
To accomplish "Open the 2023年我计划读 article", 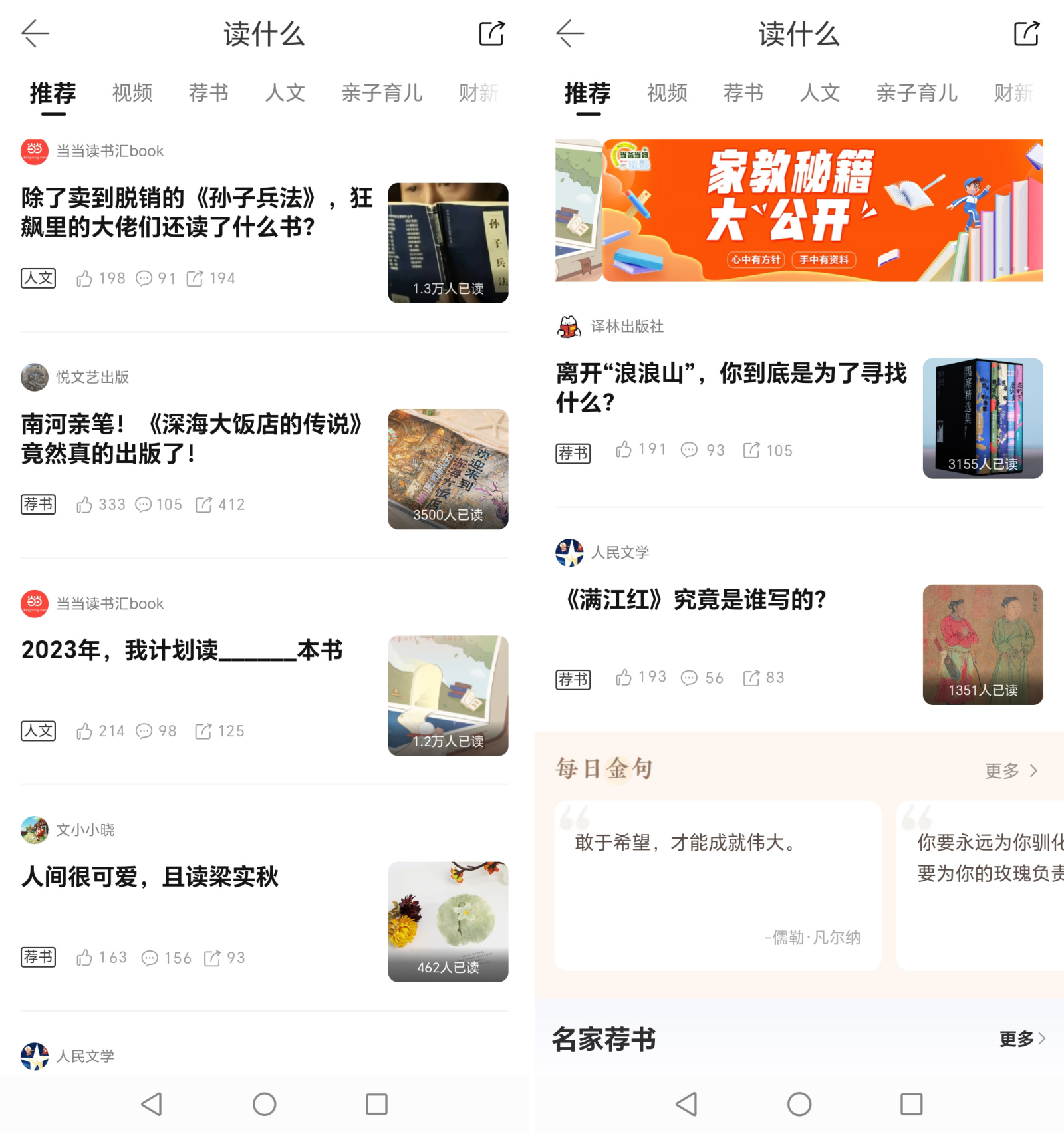I will tap(182, 650).
